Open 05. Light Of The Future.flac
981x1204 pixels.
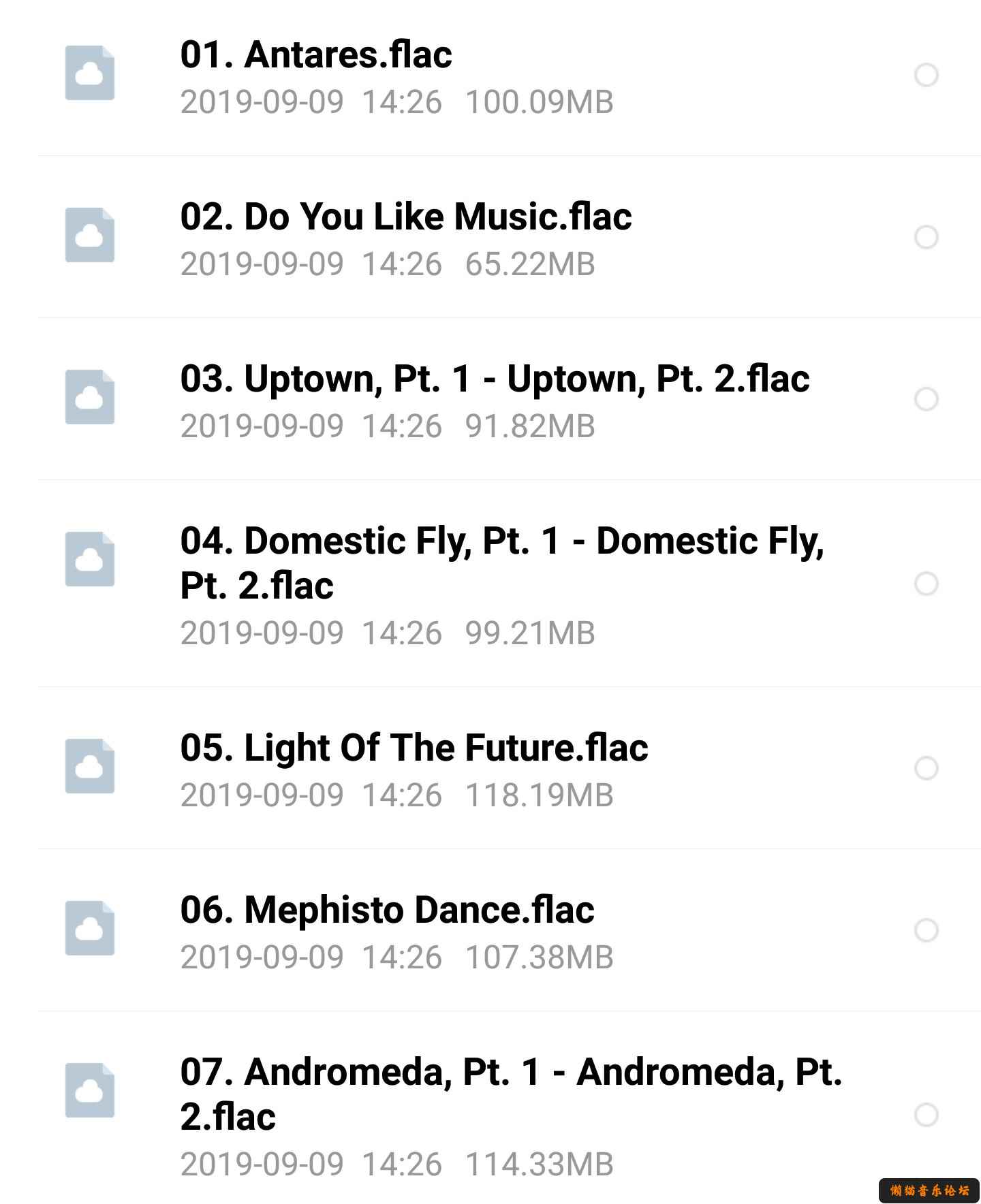click(x=414, y=748)
